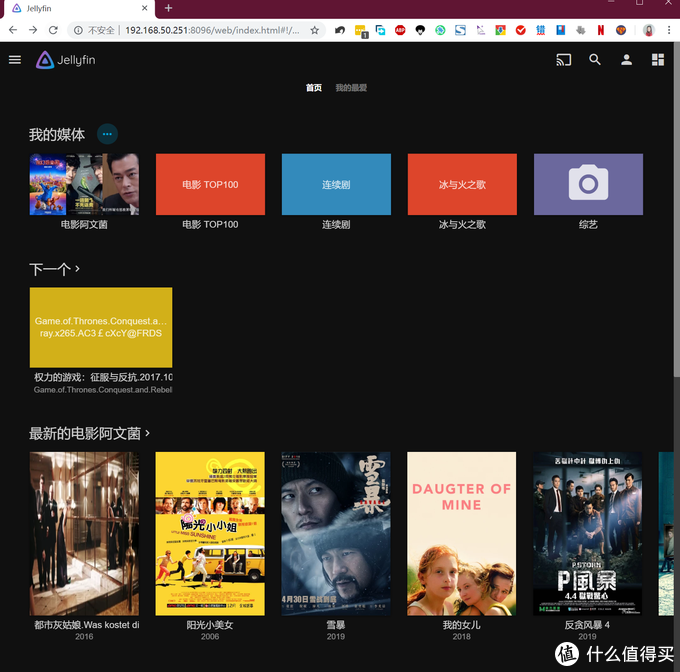Image resolution: width=680 pixels, height=672 pixels.
Task: Open the Jellyfin hamburger menu
Action: 15,60
